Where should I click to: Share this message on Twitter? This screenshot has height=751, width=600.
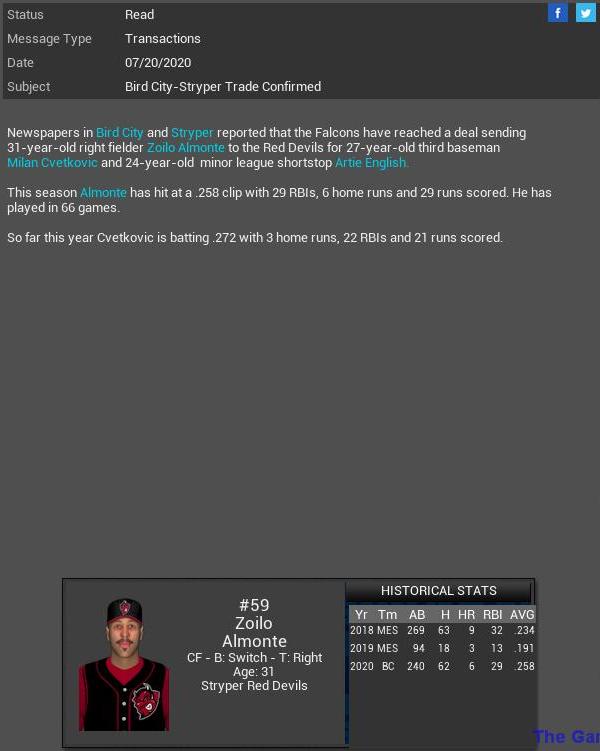coord(585,13)
